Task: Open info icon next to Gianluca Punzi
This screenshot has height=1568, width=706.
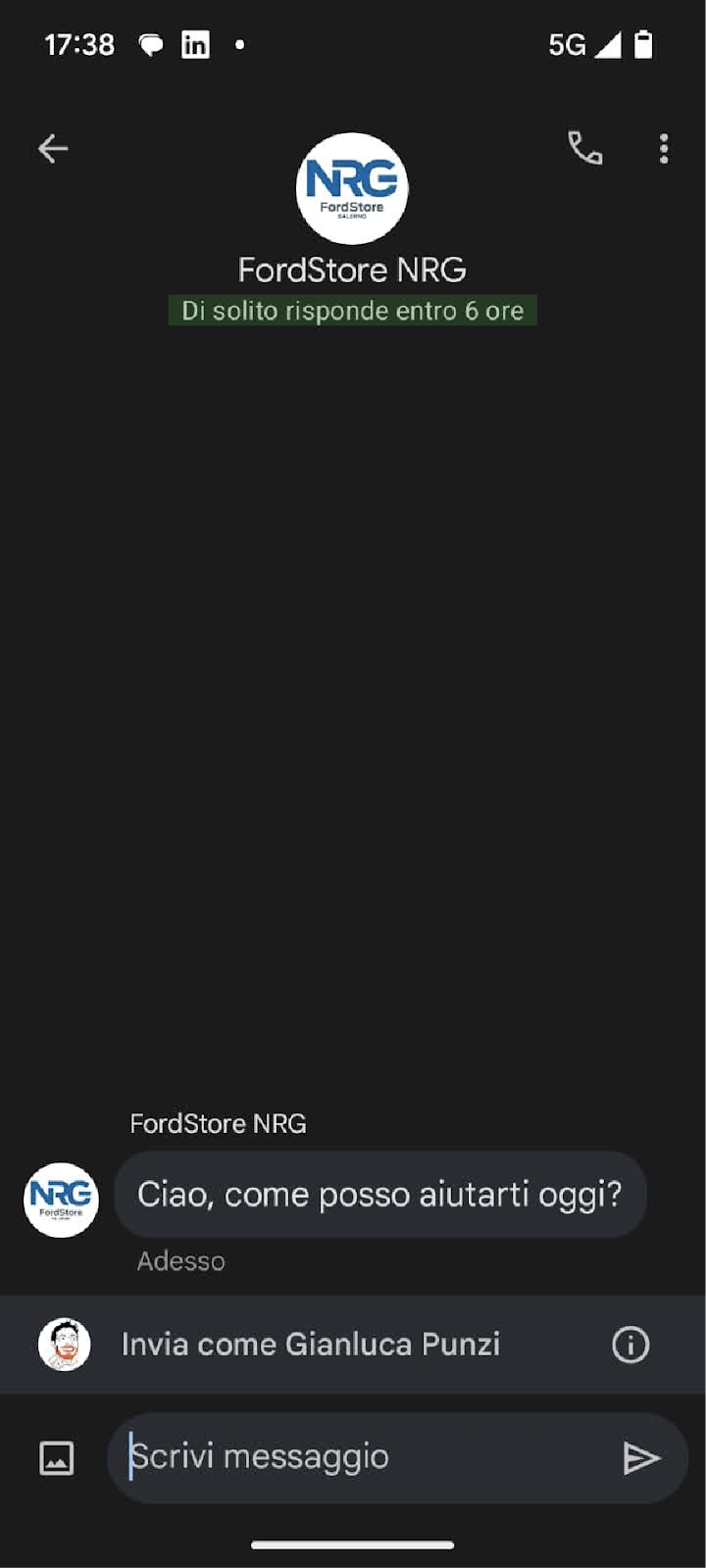Action: (x=630, y=1345)
